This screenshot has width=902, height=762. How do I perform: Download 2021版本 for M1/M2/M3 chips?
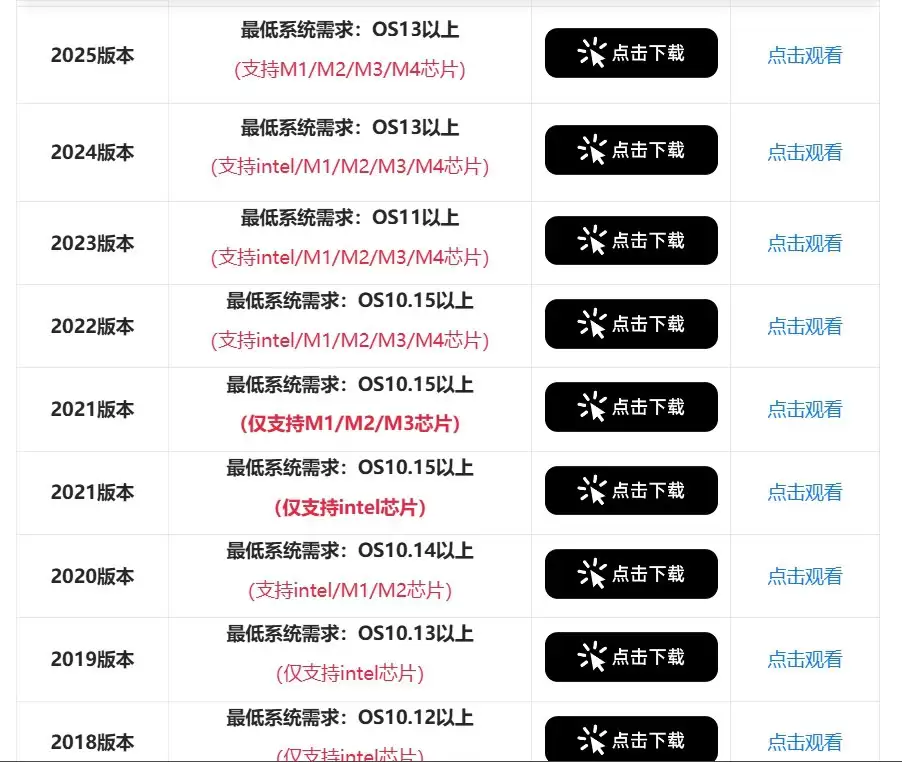(x=631, y=407)
